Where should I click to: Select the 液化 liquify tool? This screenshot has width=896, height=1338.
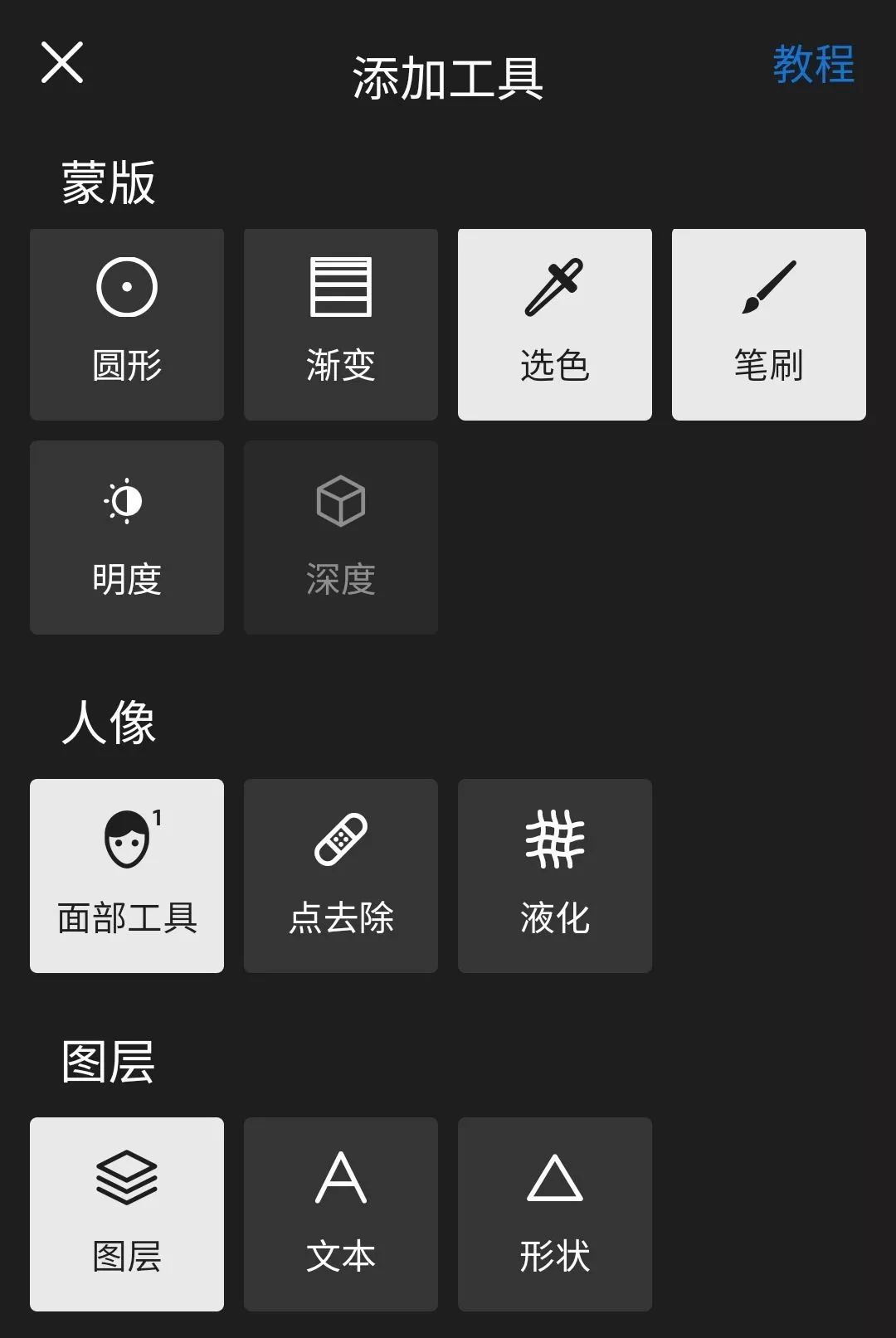554,873
